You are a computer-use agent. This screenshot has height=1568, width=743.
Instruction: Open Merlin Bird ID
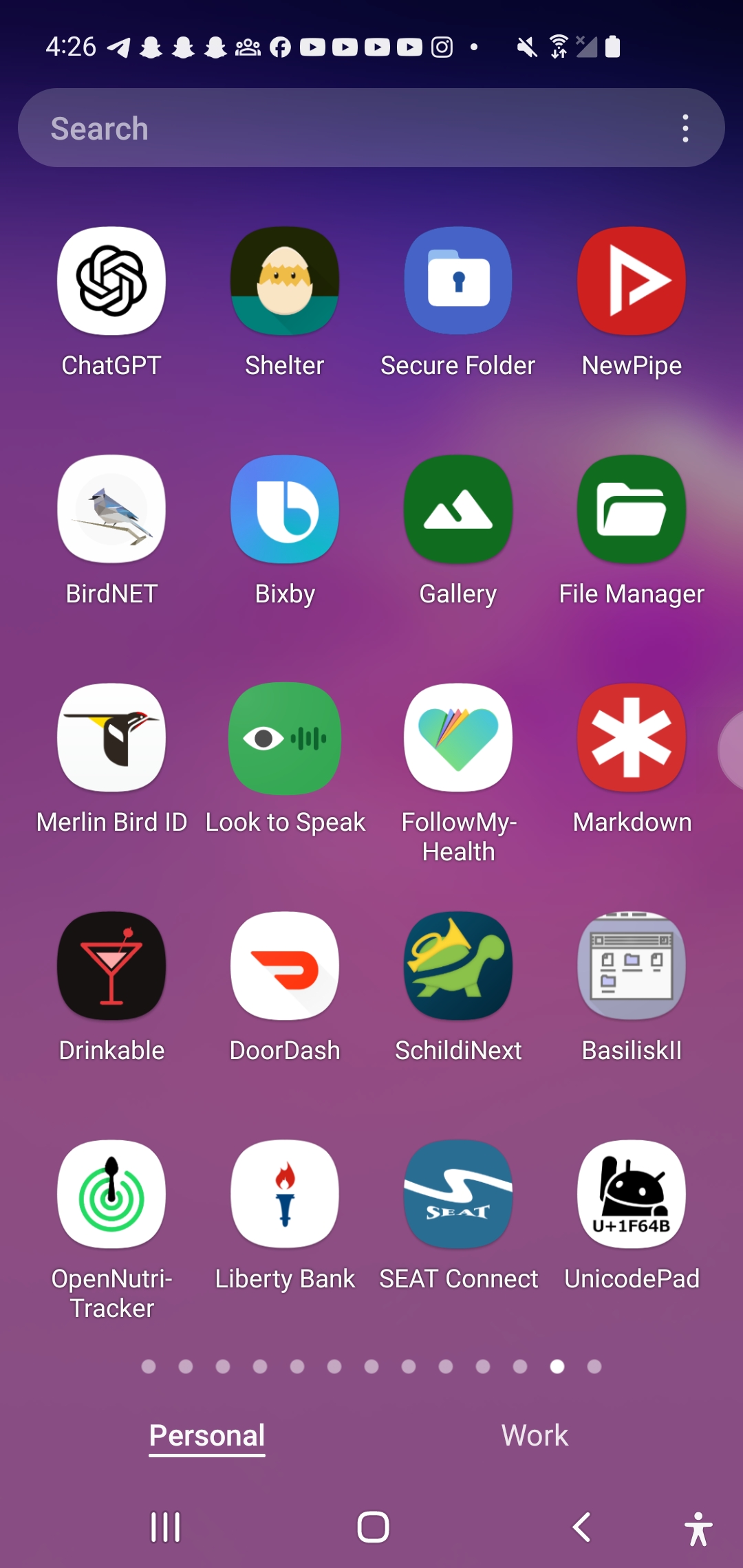pos(111,737)
